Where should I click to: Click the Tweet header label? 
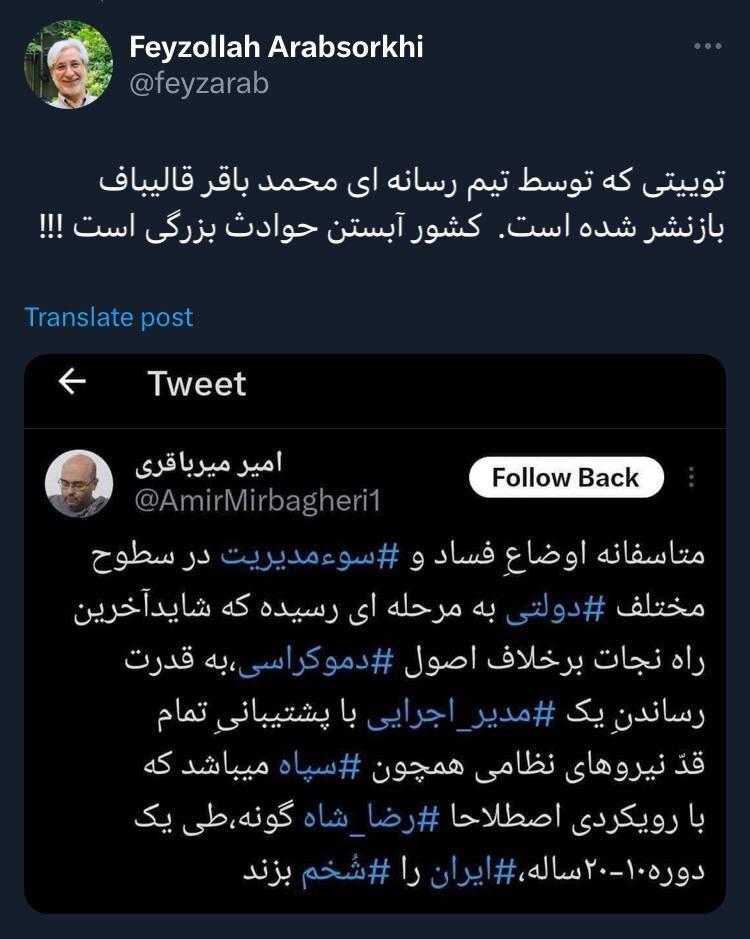click(x=196, y=385)
